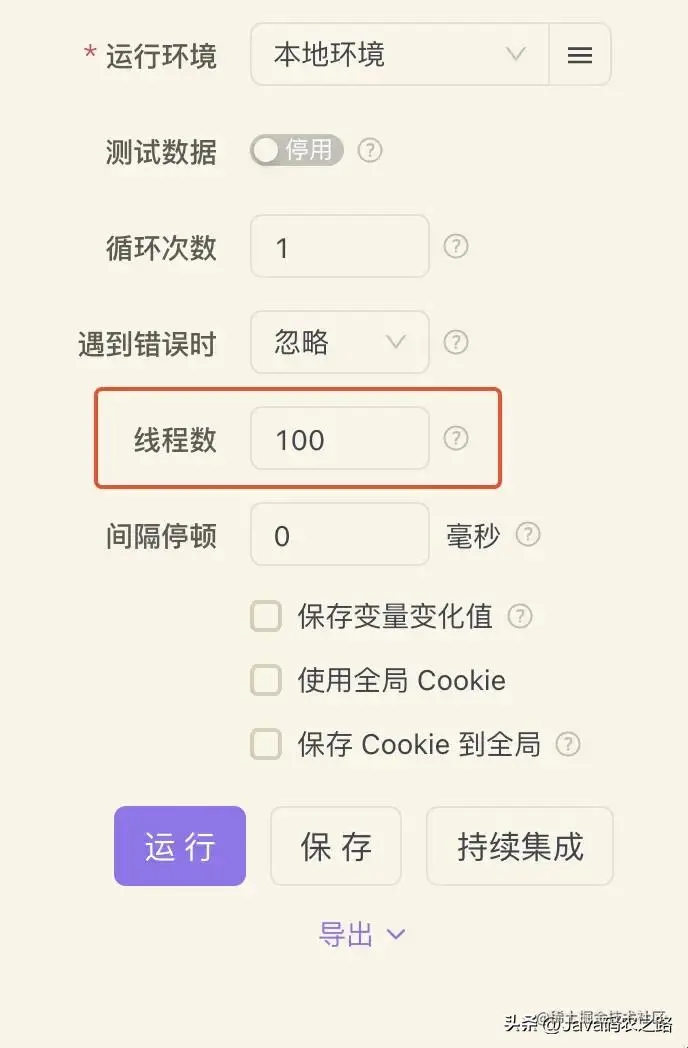Open 持续集成
This screenshot has height=1048, width=688.
pos(520,846)
